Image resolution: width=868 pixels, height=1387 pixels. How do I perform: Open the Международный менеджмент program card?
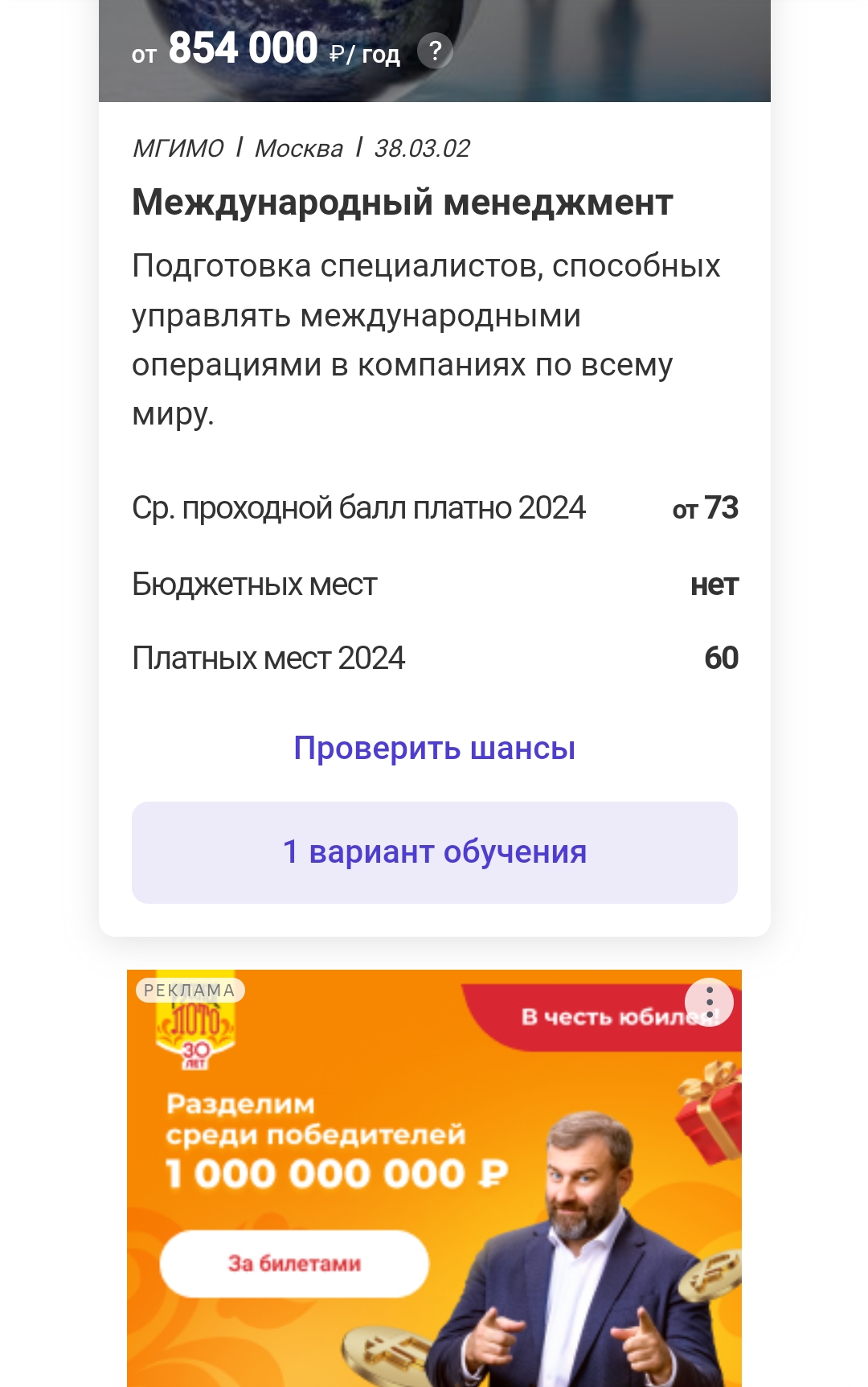coord(402,203)
